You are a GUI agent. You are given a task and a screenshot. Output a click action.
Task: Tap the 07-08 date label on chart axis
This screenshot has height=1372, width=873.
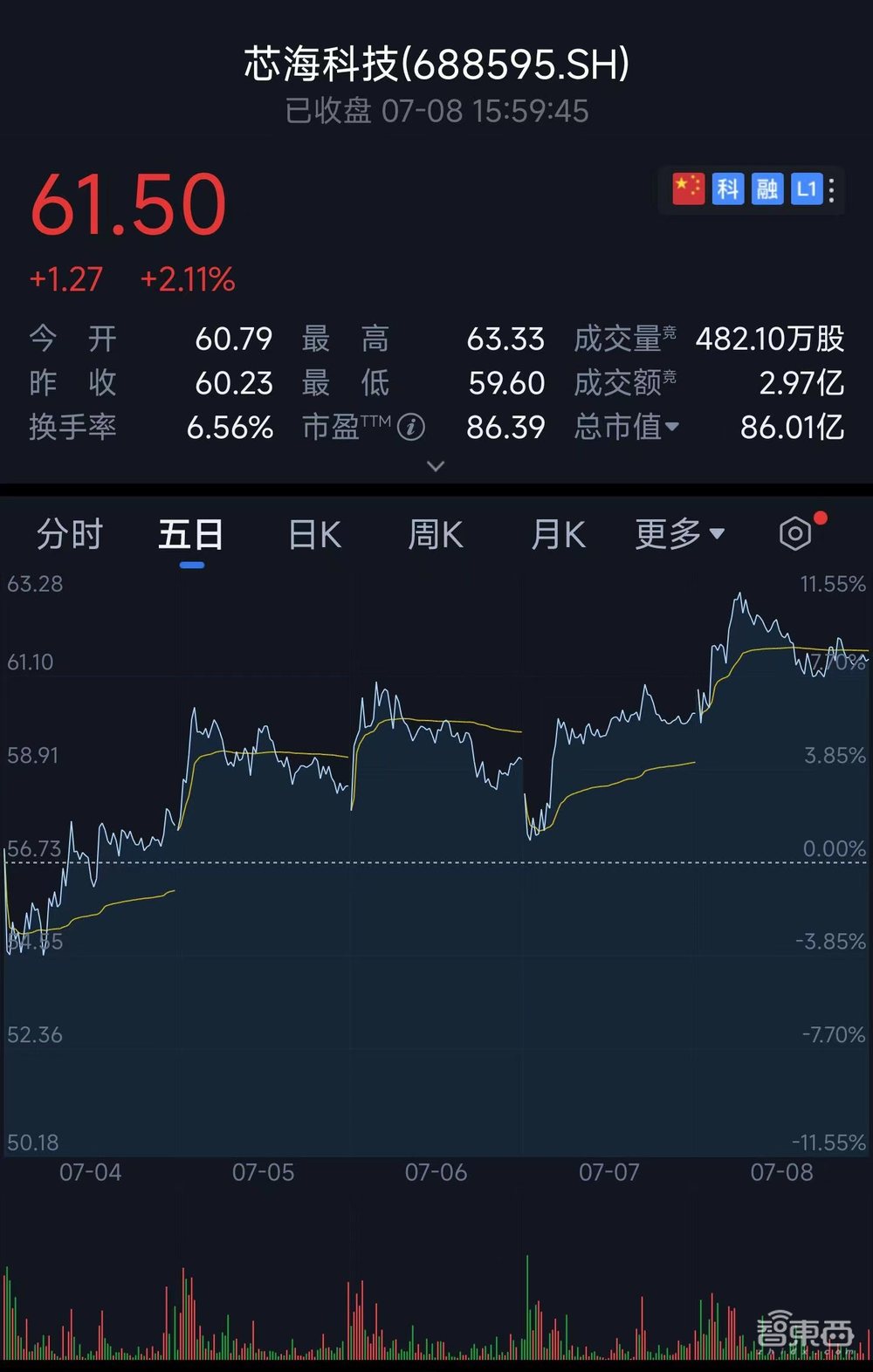pyautogui.click(x=783, y=1173)
